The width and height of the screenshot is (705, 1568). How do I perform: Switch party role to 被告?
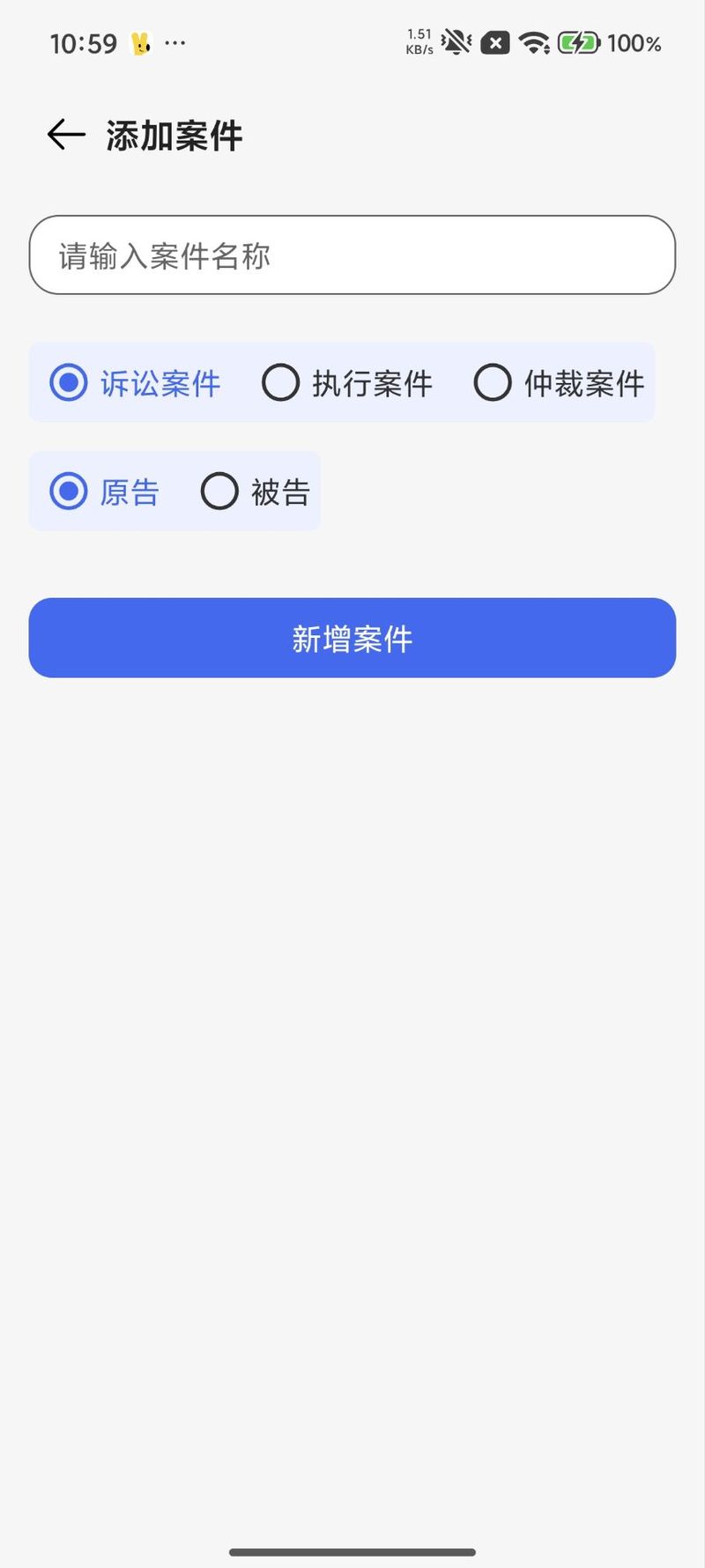[256, 492]
